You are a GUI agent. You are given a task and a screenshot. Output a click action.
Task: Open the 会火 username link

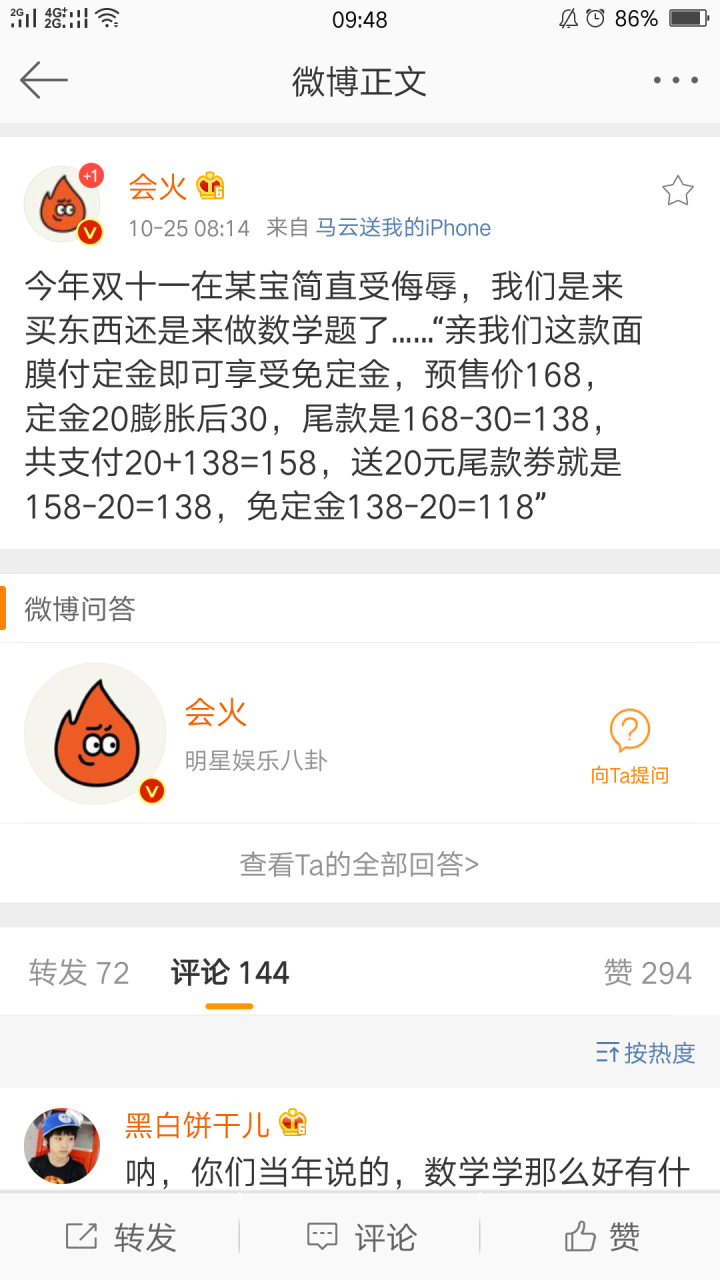[158, 186]
